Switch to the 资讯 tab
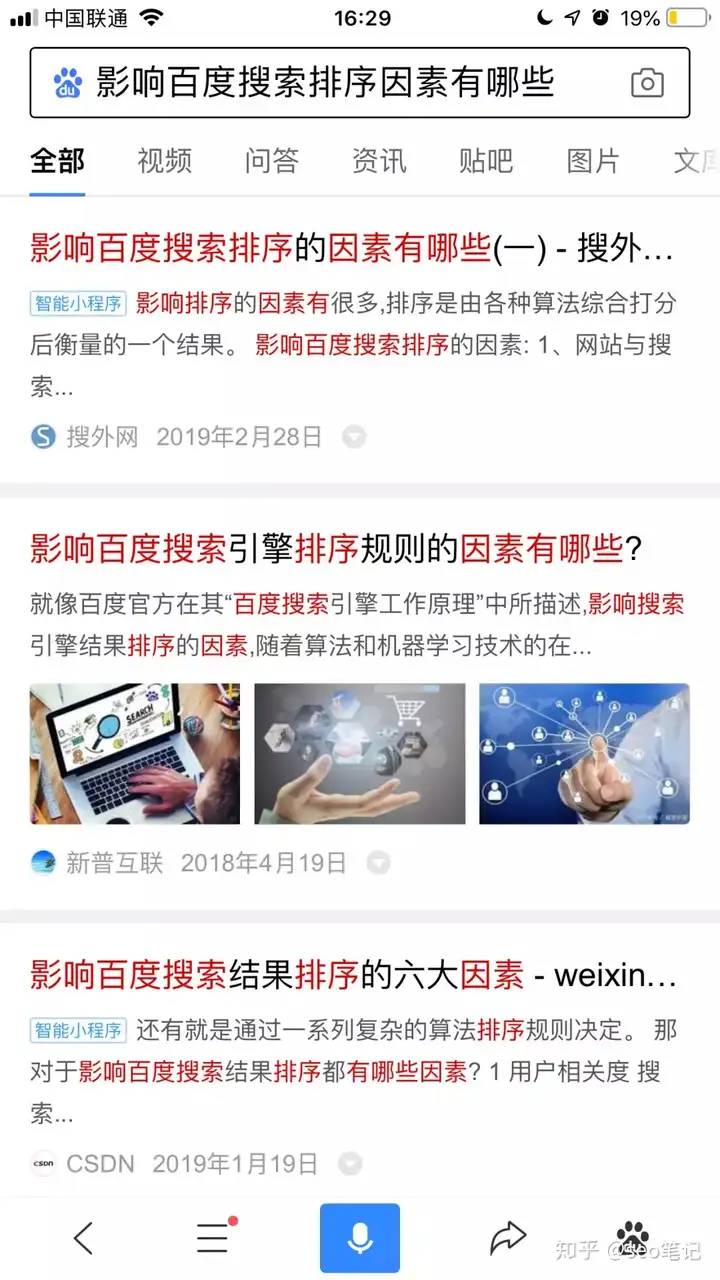Image resolution: width=720 pixels, height=1280 pixels. (379, 161)
